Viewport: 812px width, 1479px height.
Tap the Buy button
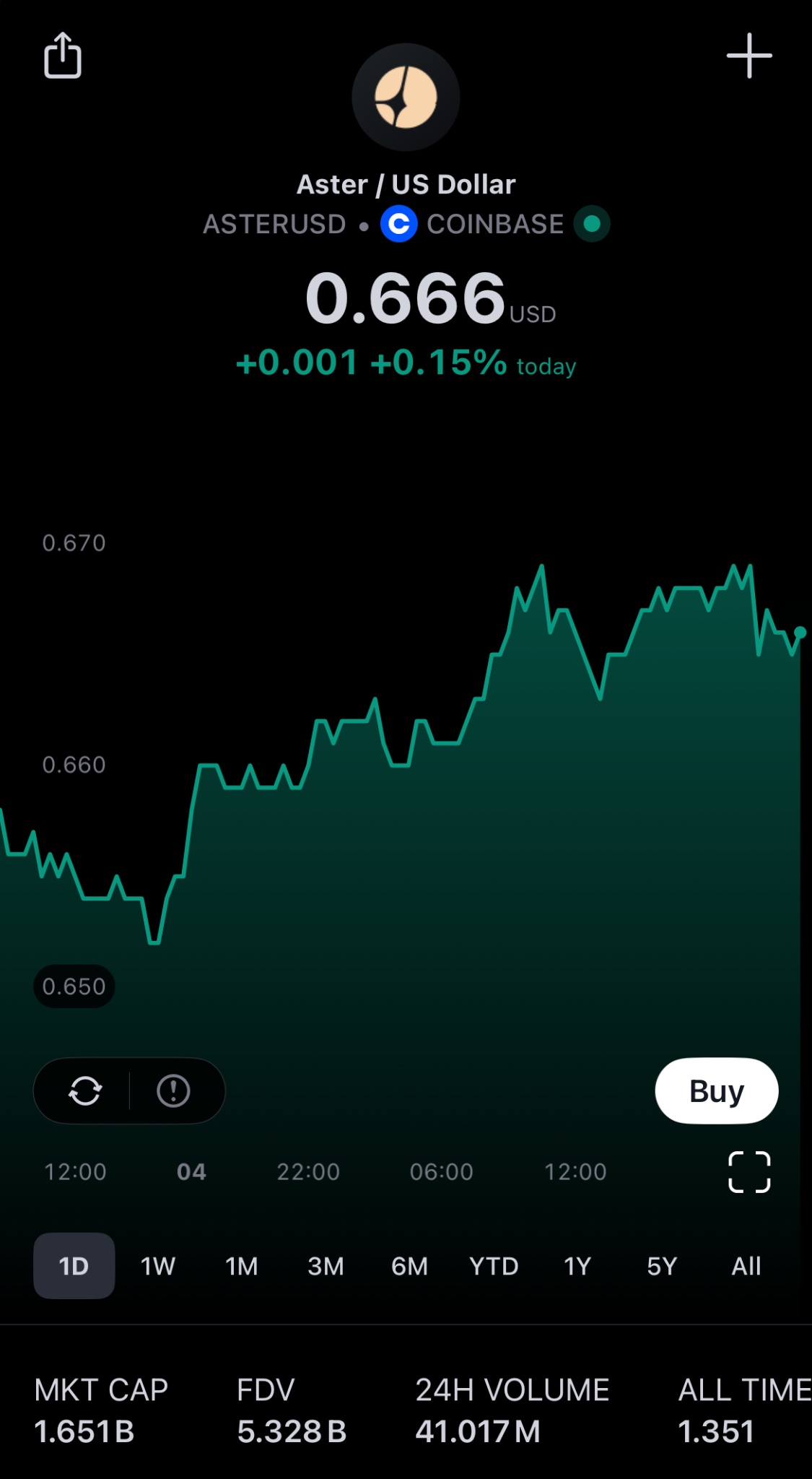[716, 1090]
